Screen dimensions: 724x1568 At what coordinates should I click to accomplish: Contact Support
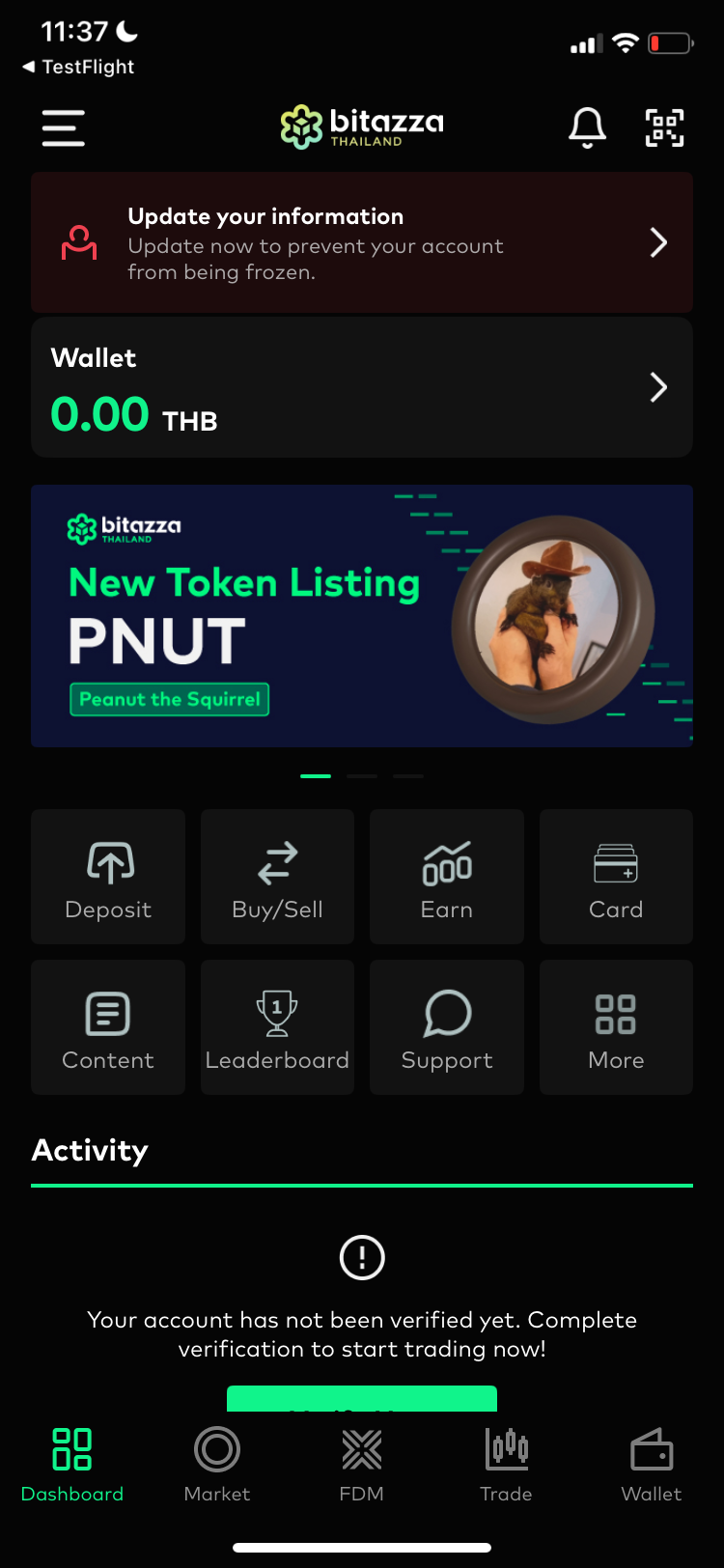coord(447,1027)
